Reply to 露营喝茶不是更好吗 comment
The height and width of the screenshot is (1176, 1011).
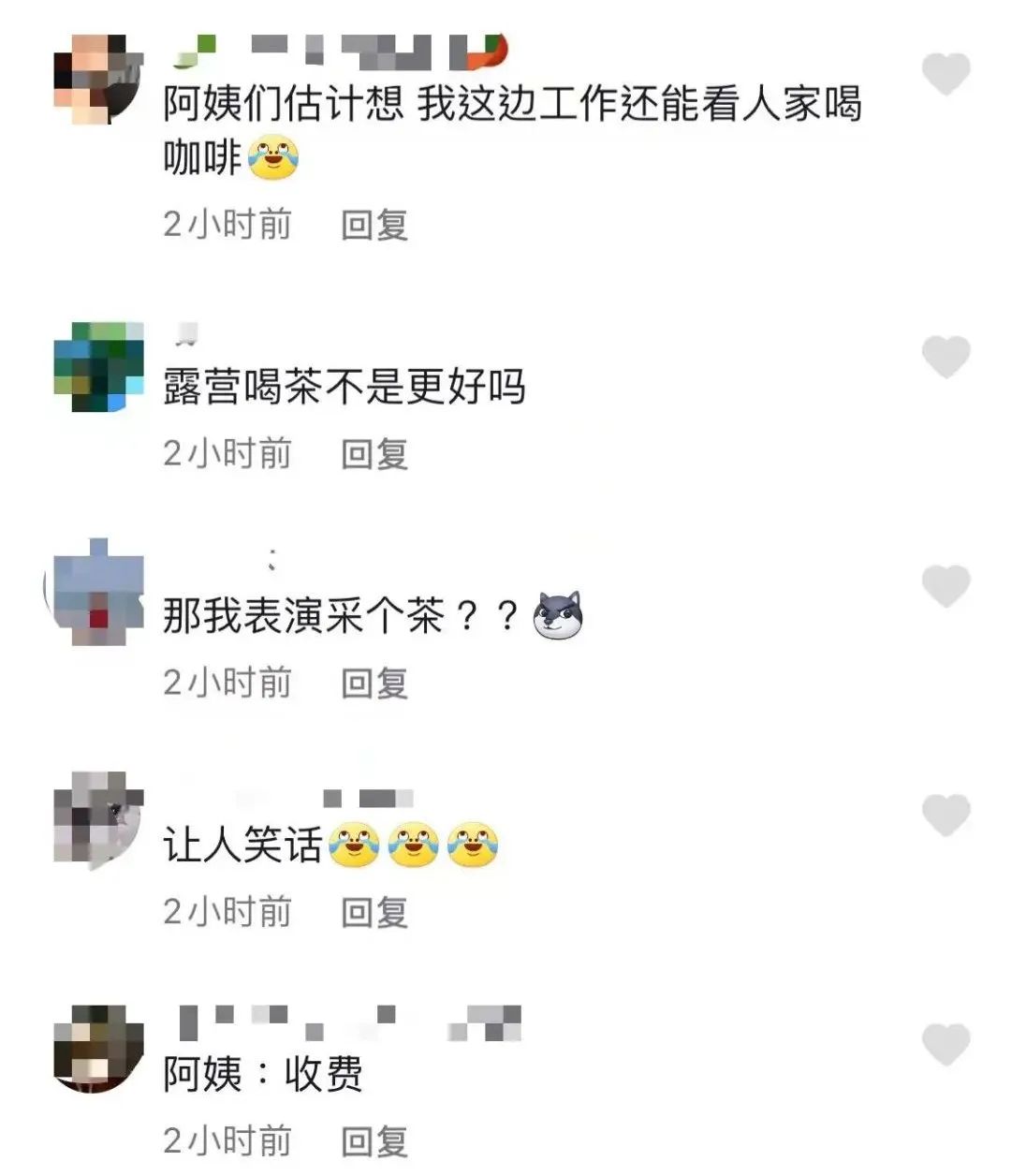click(x=374, y=454)
